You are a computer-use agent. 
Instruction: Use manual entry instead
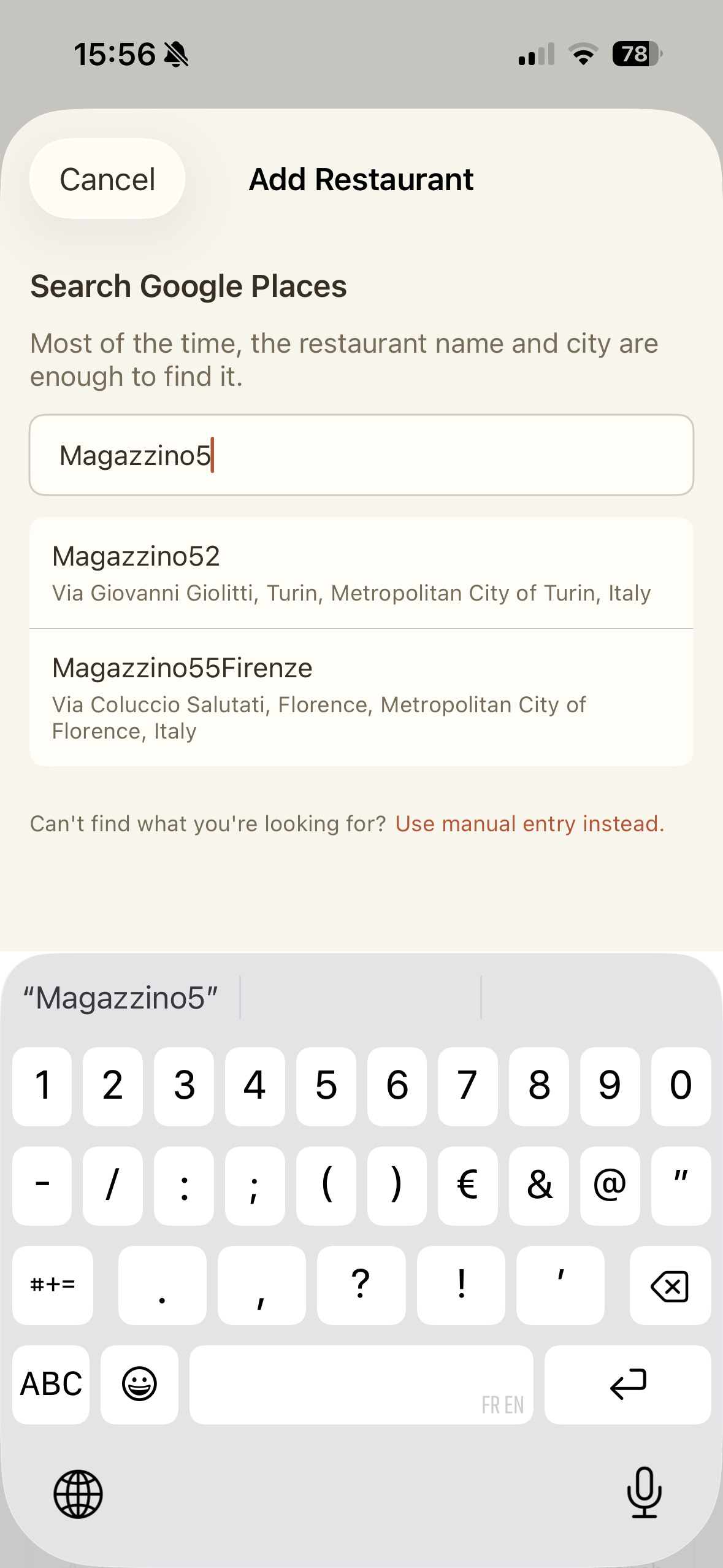529,824
